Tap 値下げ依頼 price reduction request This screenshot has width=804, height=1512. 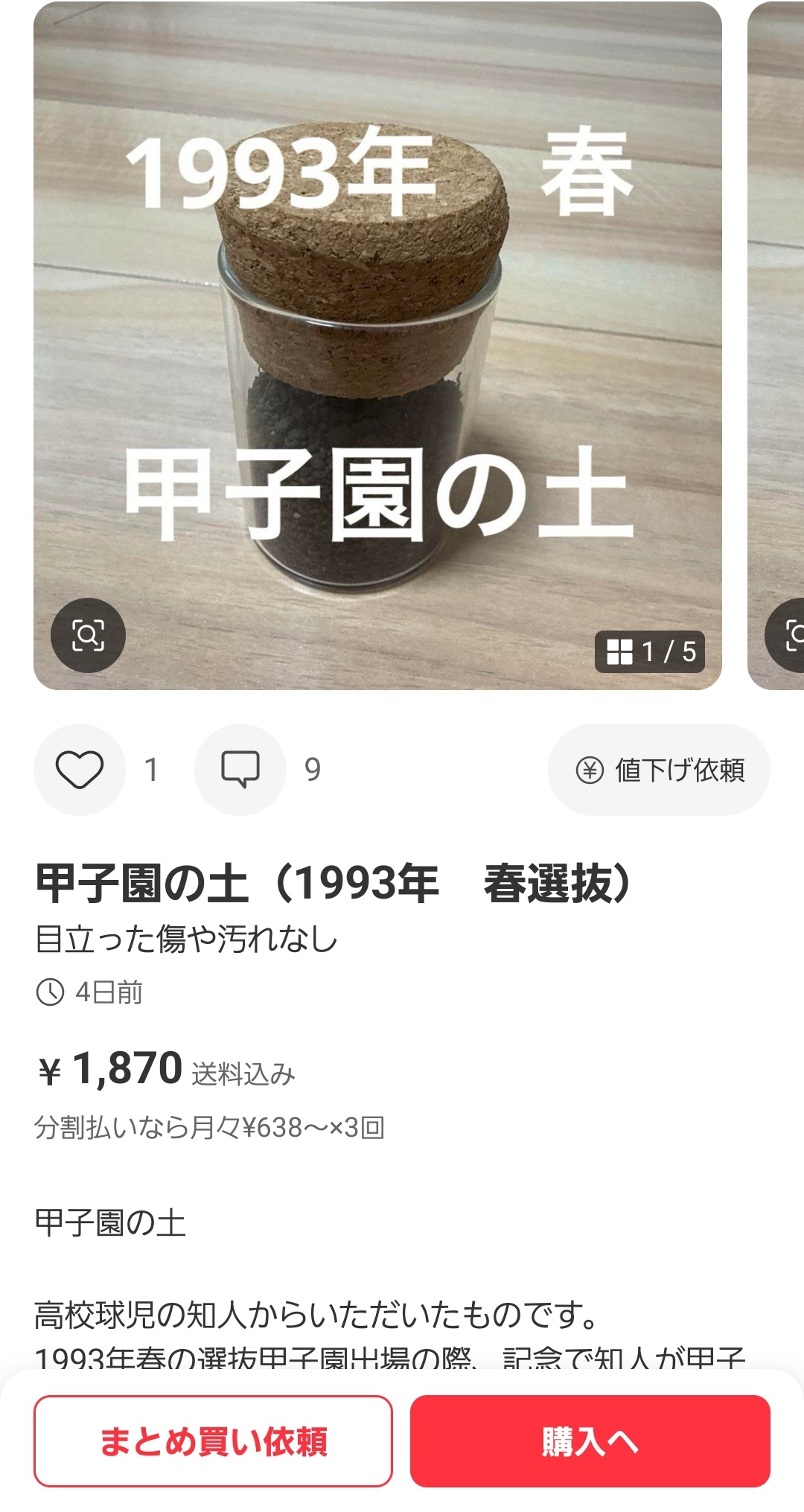pos(660,770)
